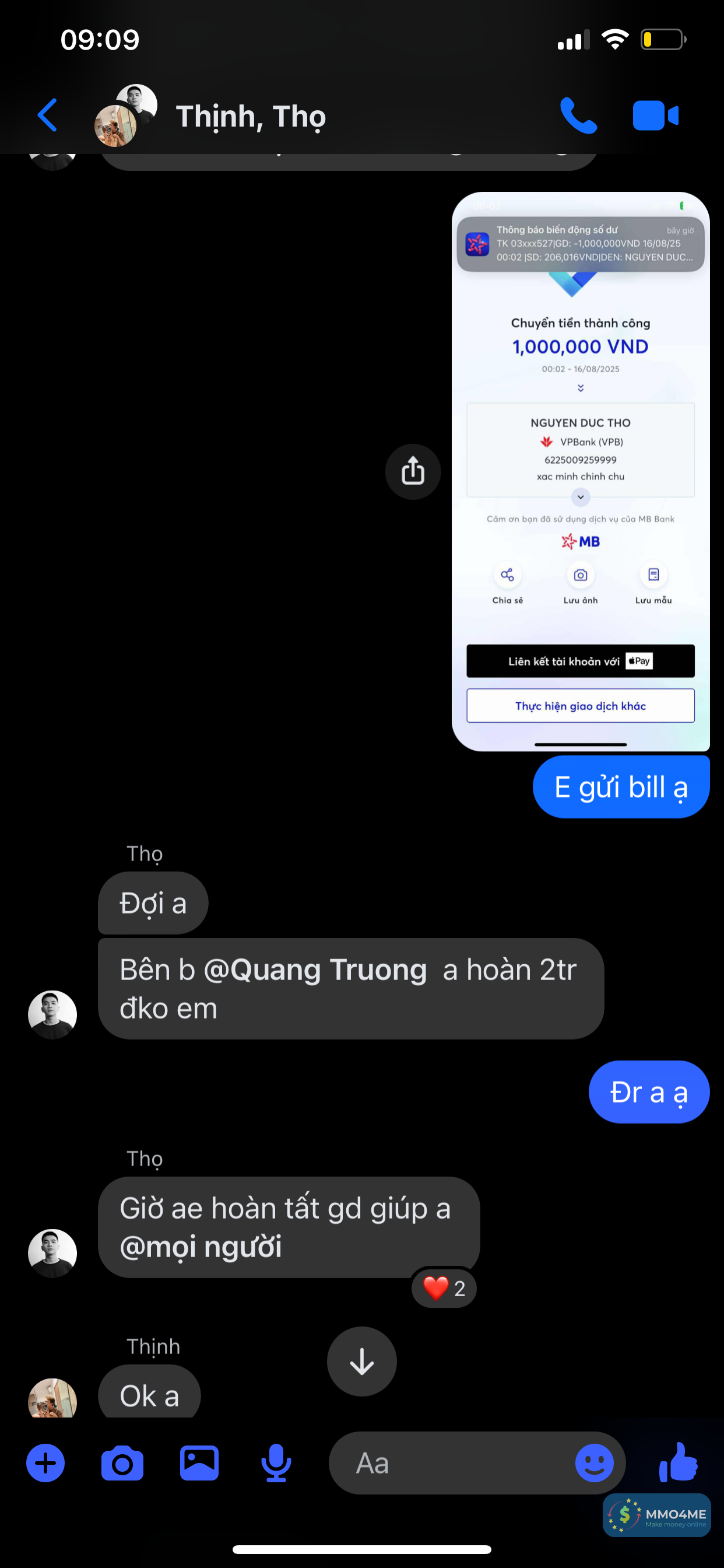Viewport: 724px width, 1568px height.
Task: Open the plus menu for more actions
Action: pos(45,1462)
